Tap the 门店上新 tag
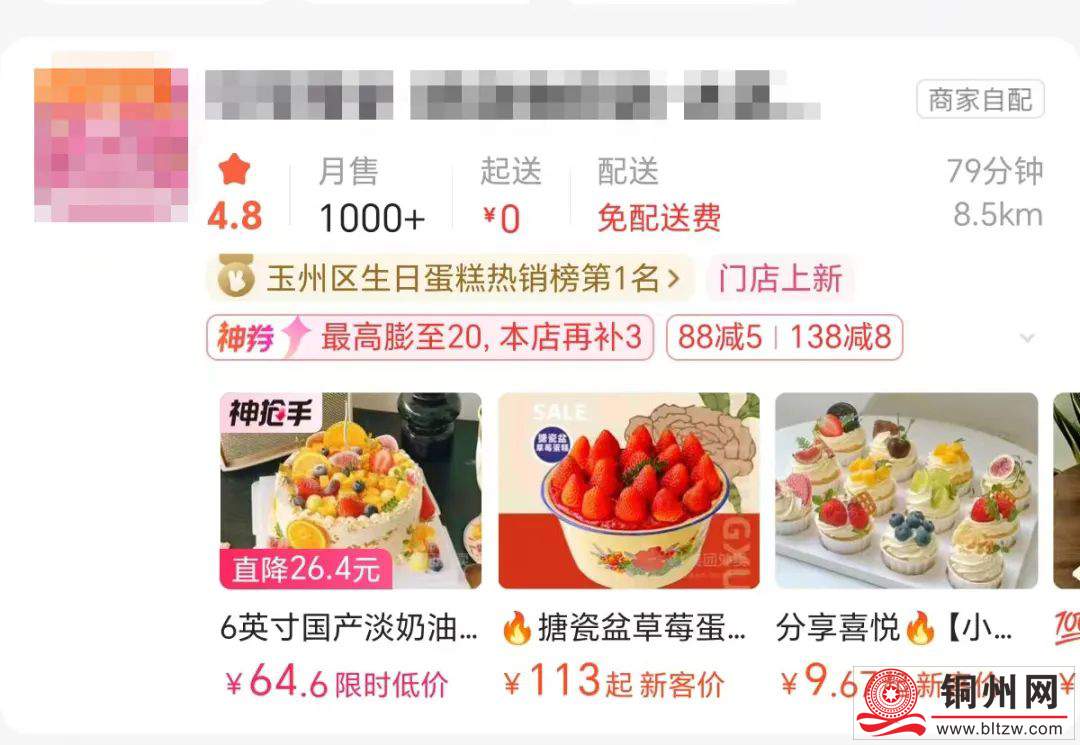Screen dimensions: 1080x745 [780, 279]
